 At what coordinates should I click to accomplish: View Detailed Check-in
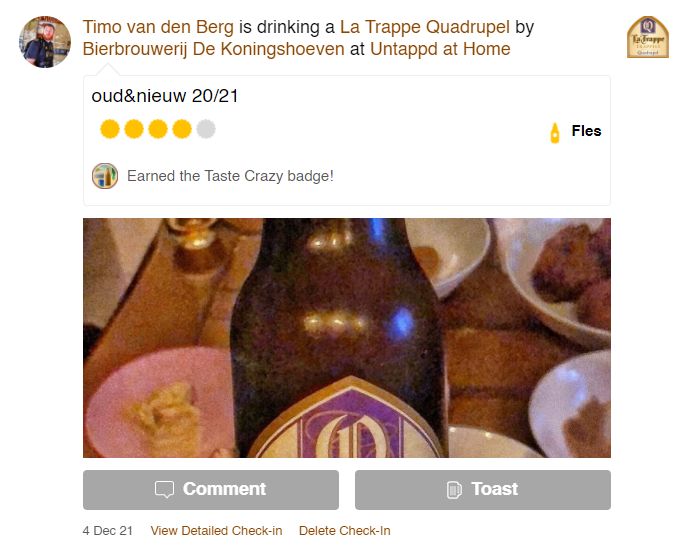tap(216, 531)
